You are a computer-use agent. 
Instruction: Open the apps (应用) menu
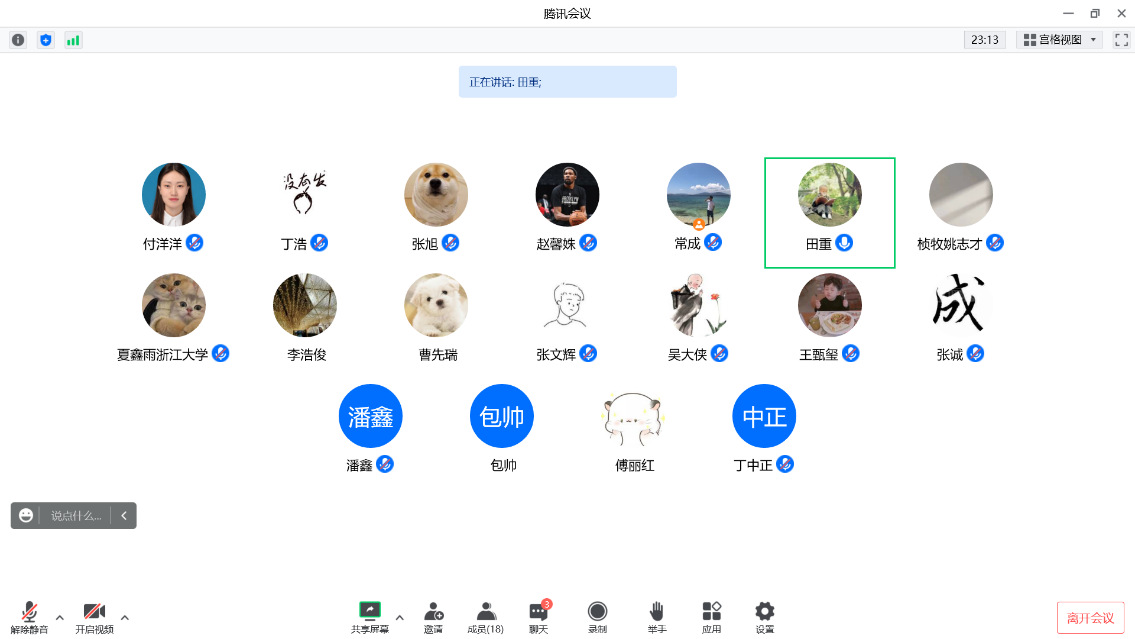pos(711,617)
